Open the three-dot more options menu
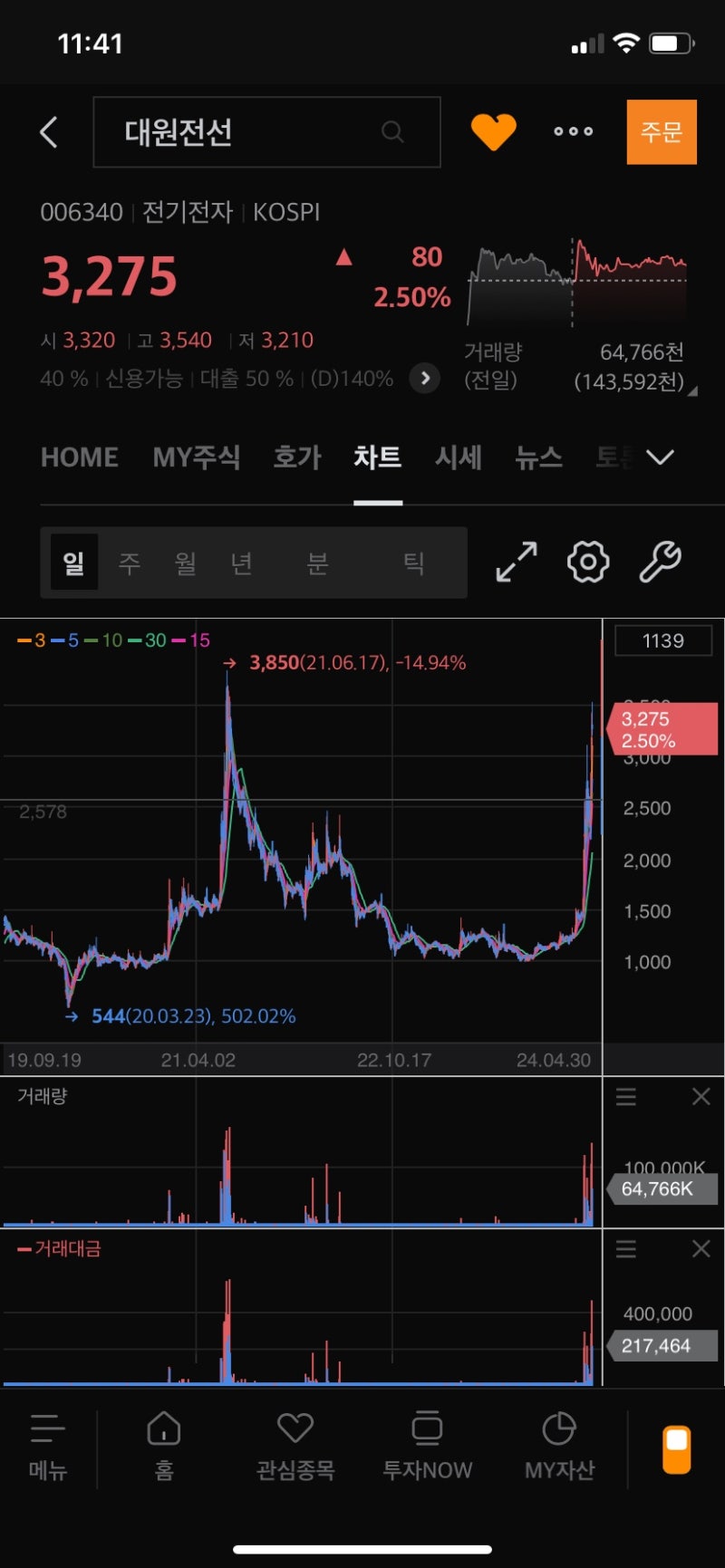This screenshot has width=725, height=1568. tap(573, 131)
